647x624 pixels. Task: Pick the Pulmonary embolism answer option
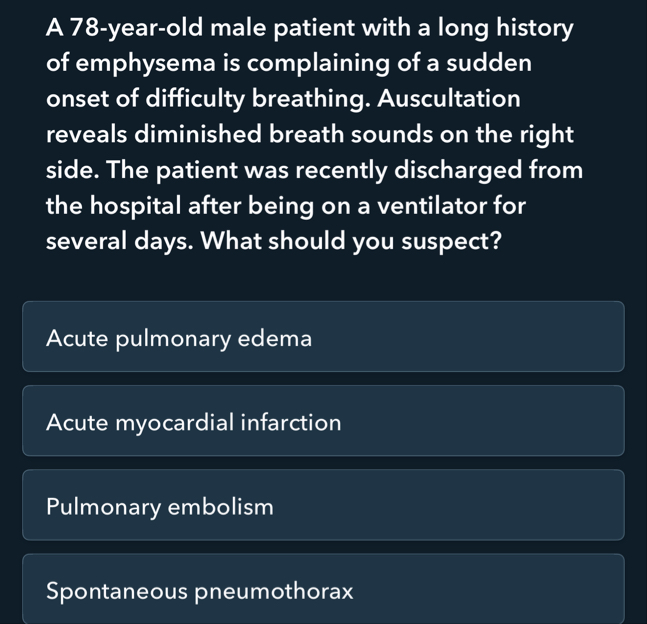[323, 506]
